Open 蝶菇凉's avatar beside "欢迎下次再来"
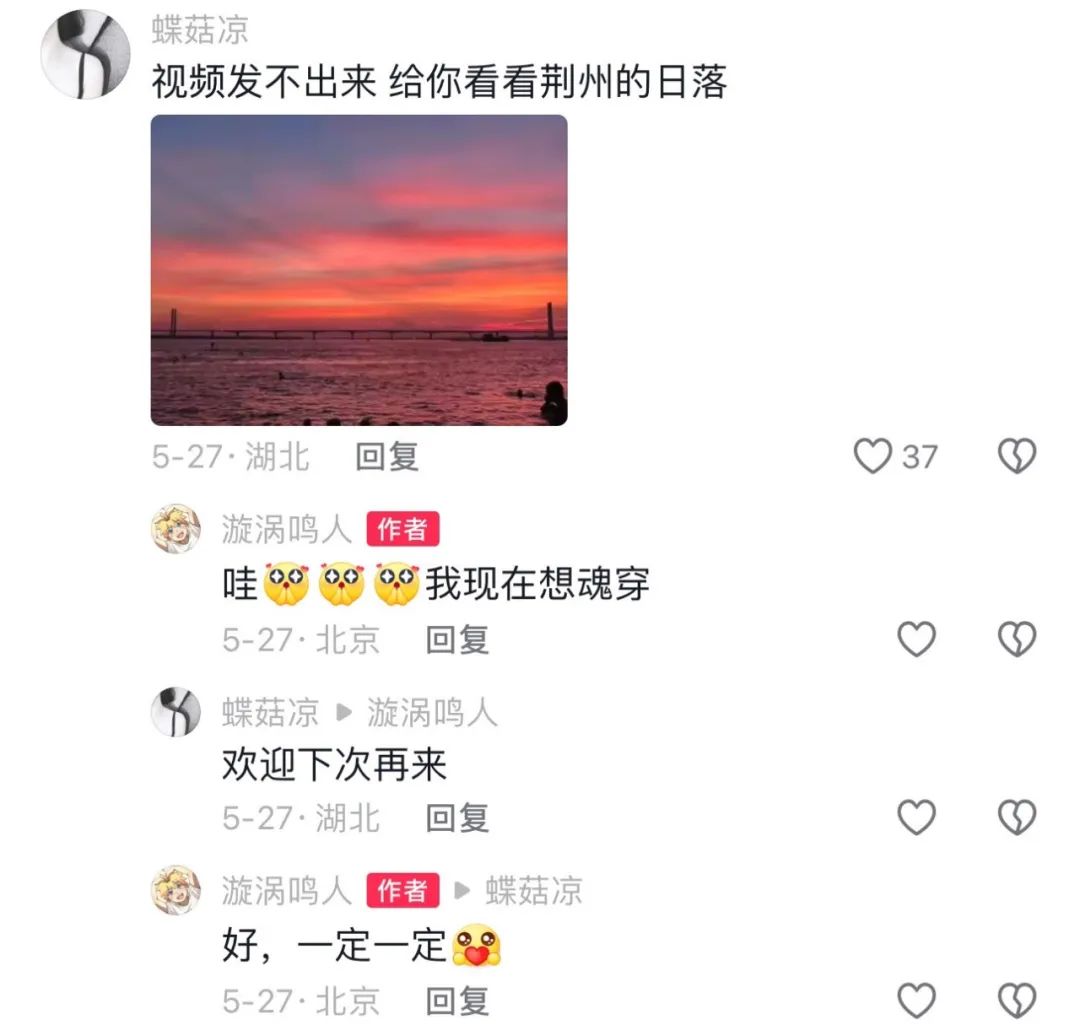1080x1036 pixels. tap(176, 712)
